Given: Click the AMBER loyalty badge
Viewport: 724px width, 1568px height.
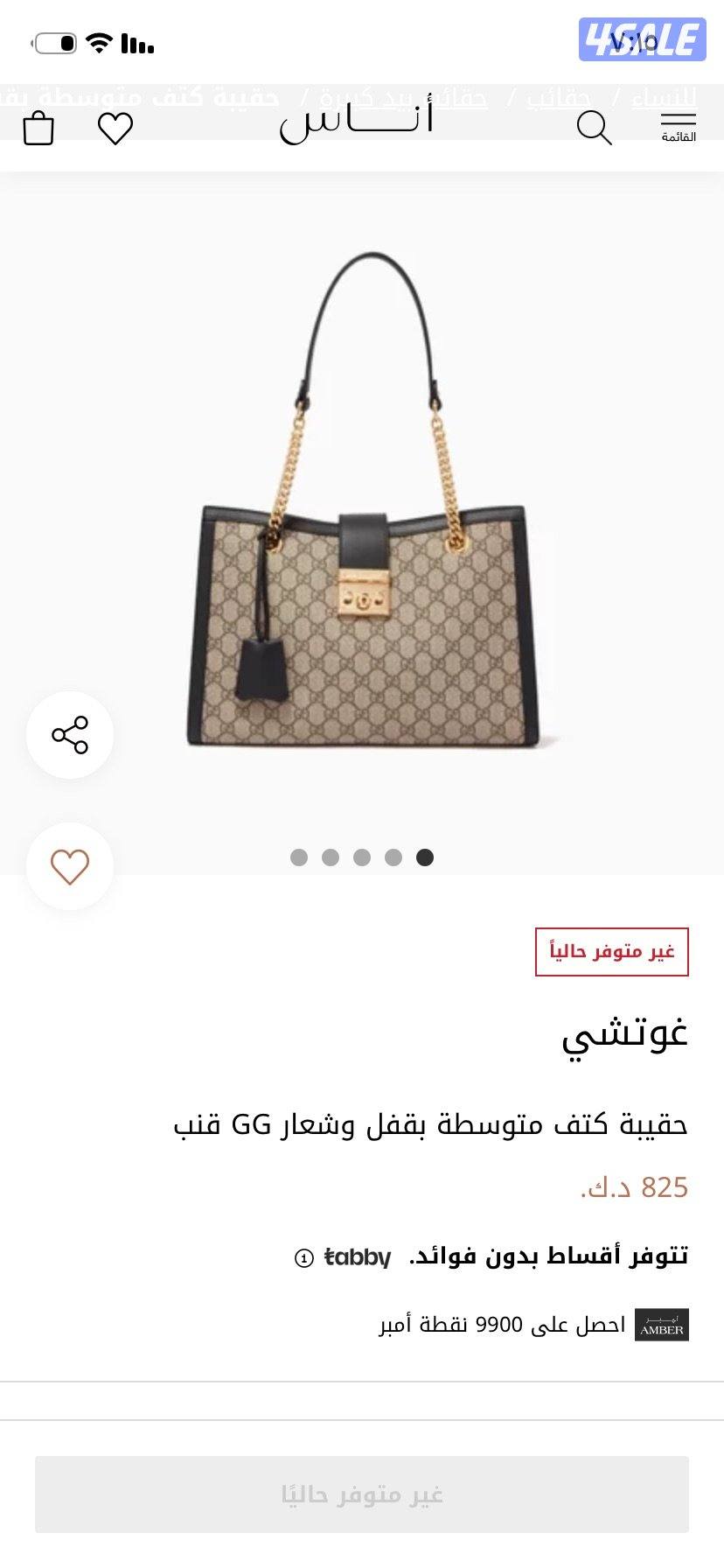Looking at the screenshot, I should [662, 1325].
